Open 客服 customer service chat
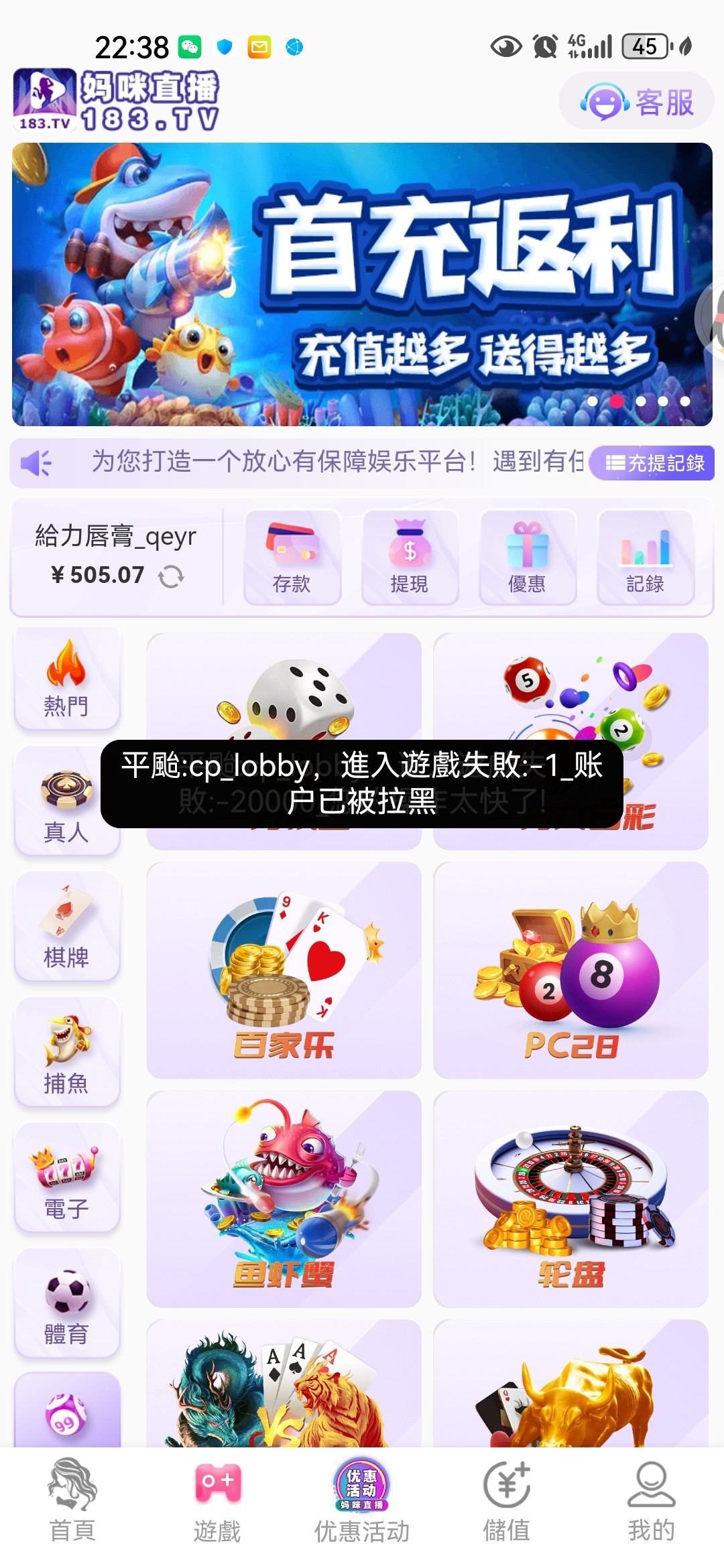This screenshot has height=1568, width=724. pos(636,103)
